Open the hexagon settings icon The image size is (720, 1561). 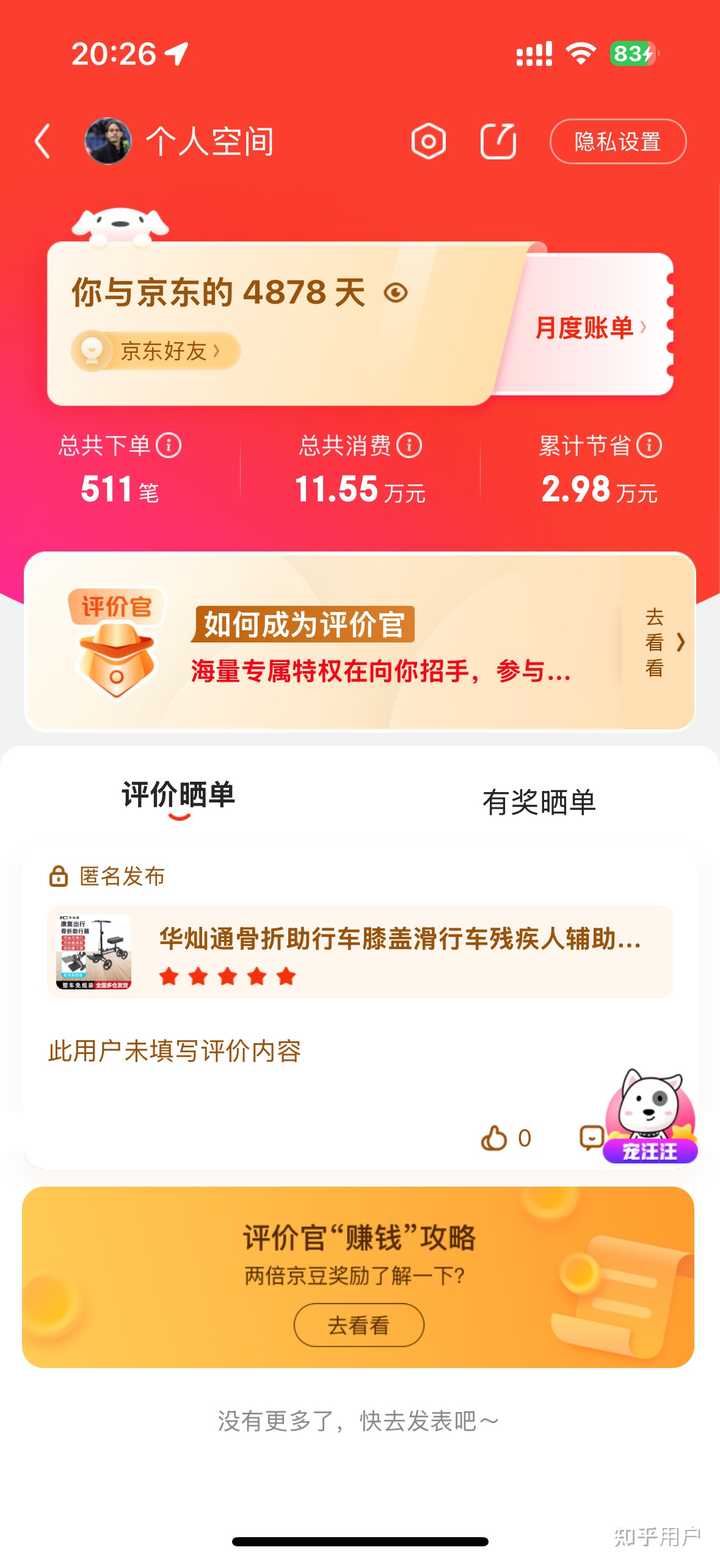(x=428, y=142)
